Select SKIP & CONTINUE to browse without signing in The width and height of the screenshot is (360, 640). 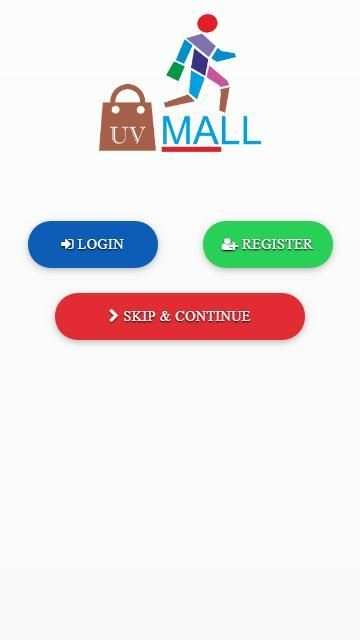pos(180,316)
